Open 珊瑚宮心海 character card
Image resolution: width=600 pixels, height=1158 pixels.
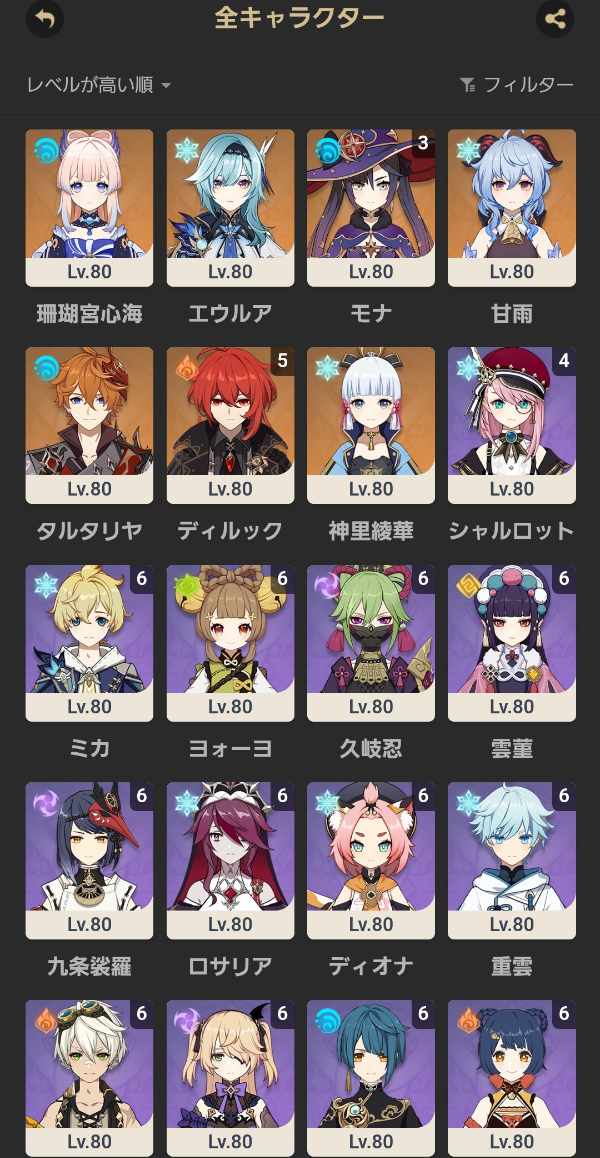[x=89, y=207]
